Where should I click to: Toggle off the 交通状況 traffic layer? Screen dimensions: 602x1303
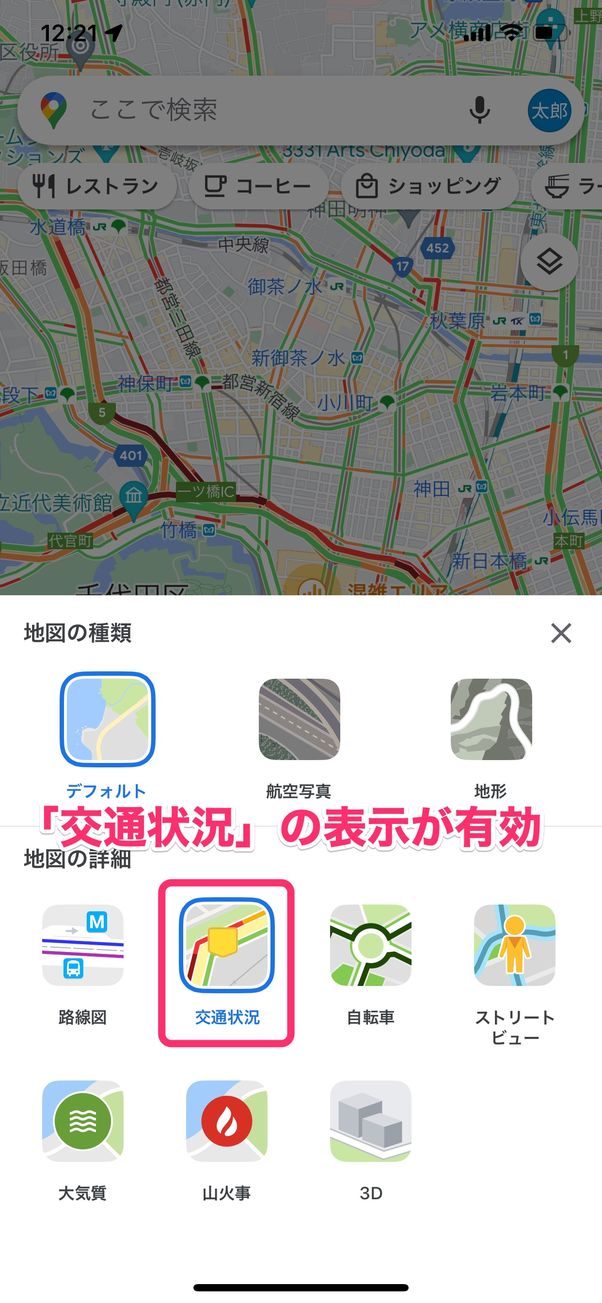click(x=226, y=945)
